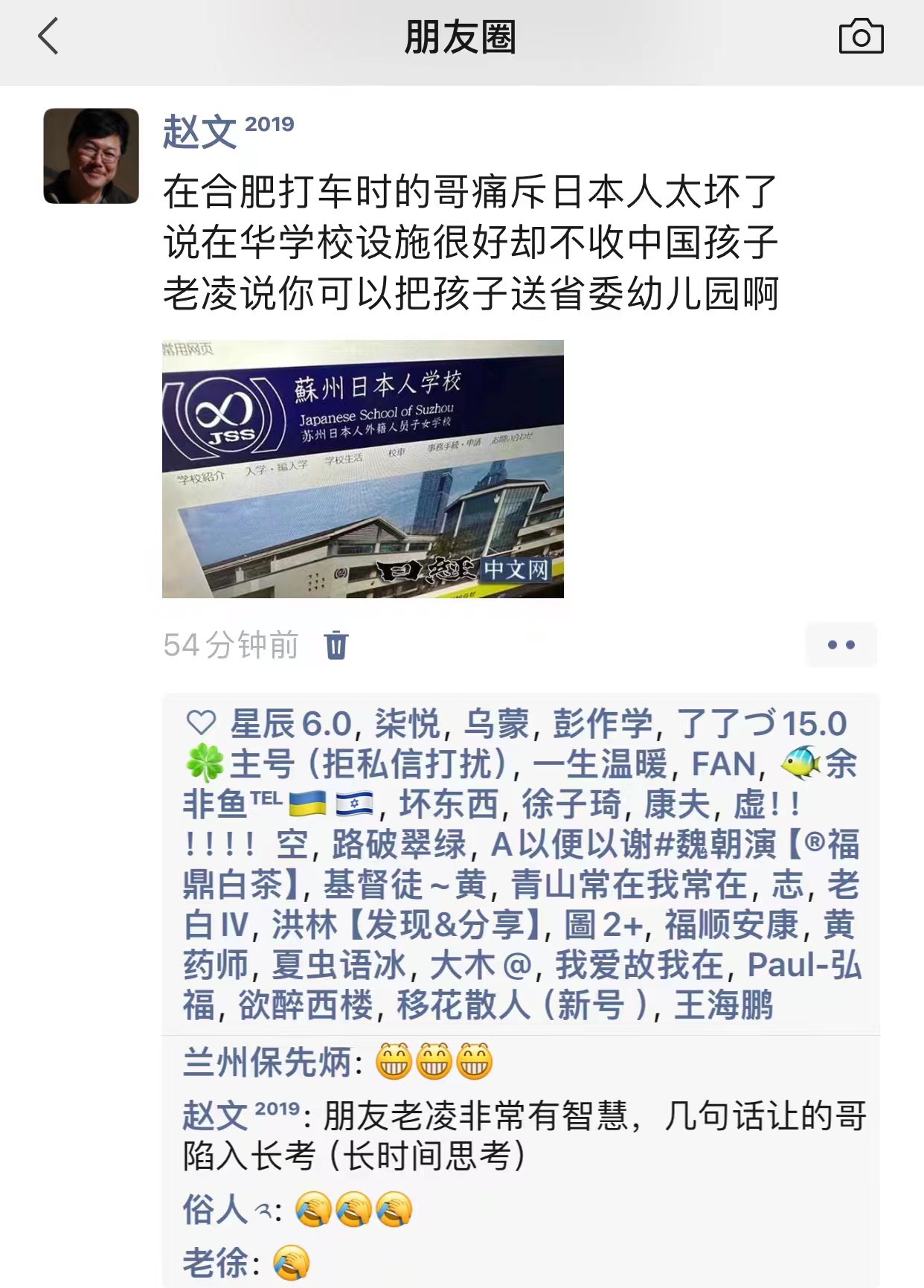924x1288 pixels.
Task: Open 彭作学's profile from the likes list
Action: click(602, 724)
